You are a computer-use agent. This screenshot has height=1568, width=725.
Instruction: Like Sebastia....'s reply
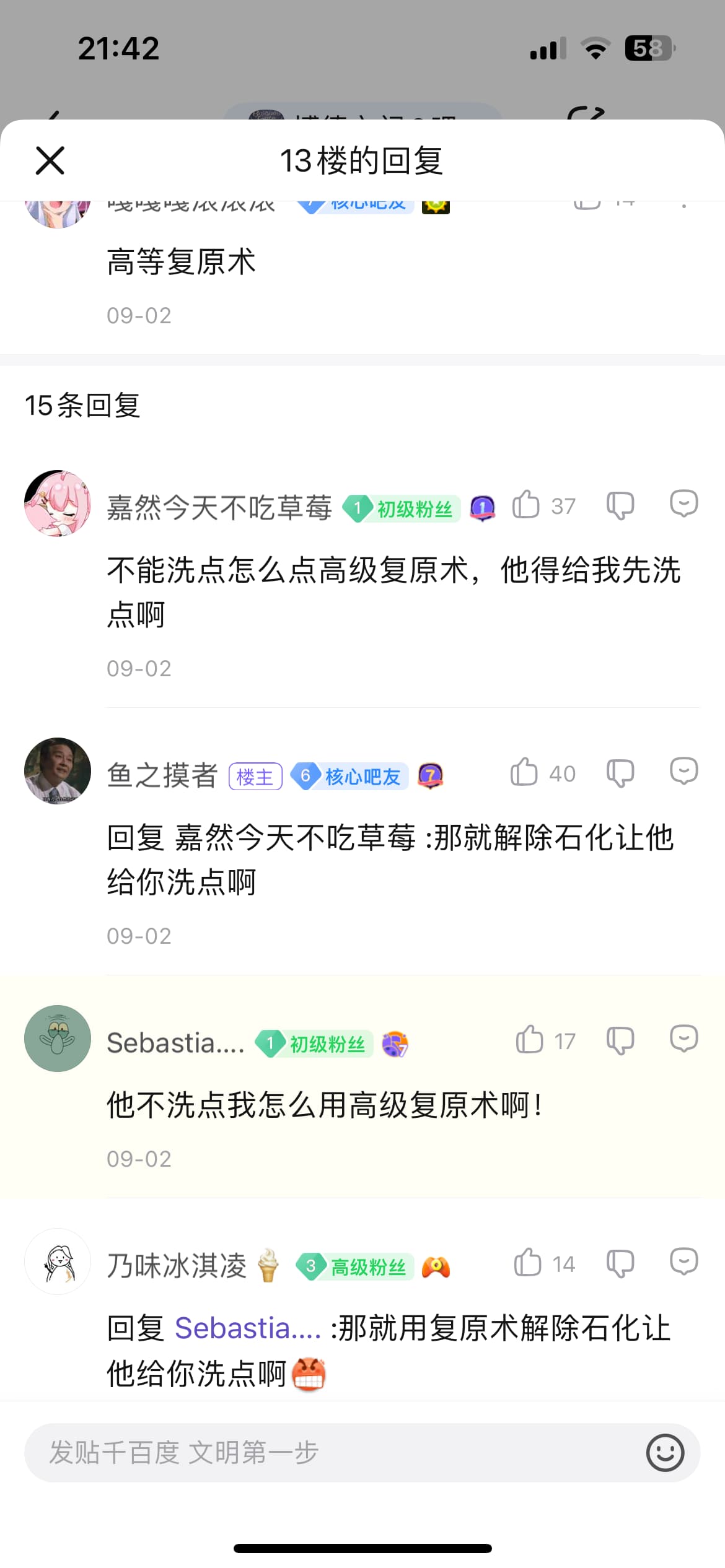click(529, 1039)
